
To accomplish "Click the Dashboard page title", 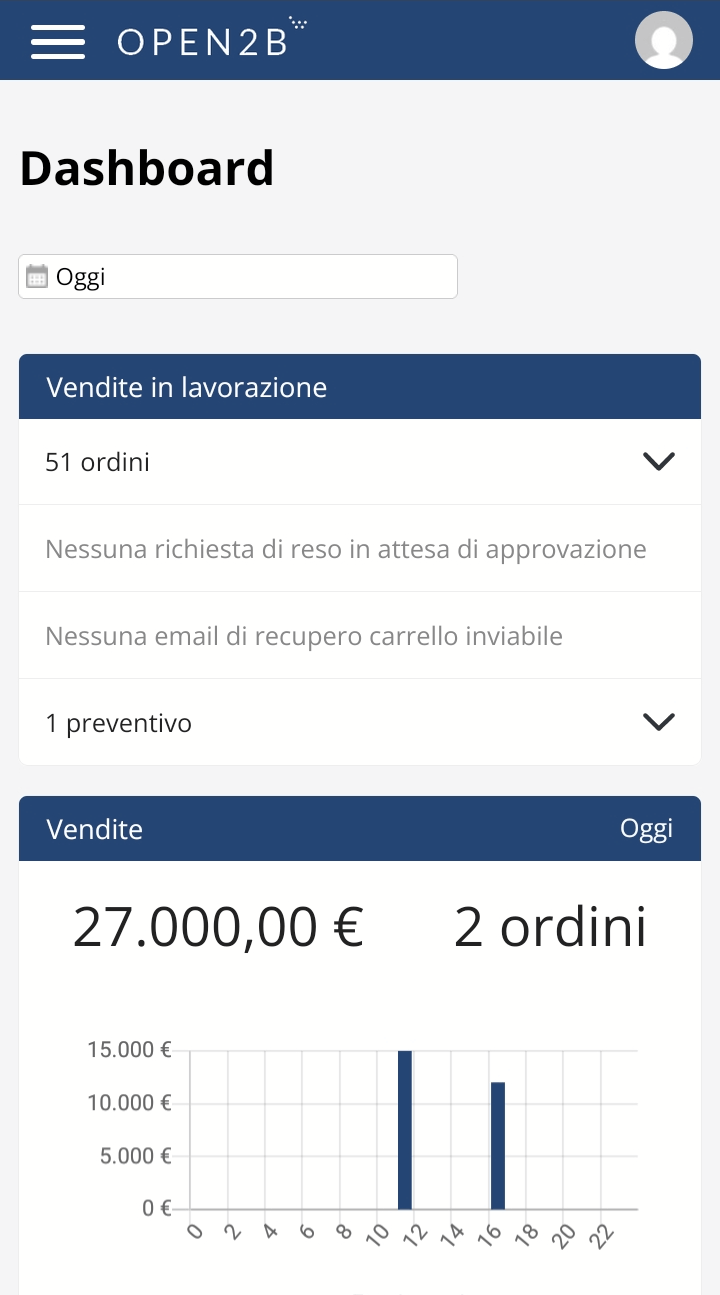I will 147,167.
